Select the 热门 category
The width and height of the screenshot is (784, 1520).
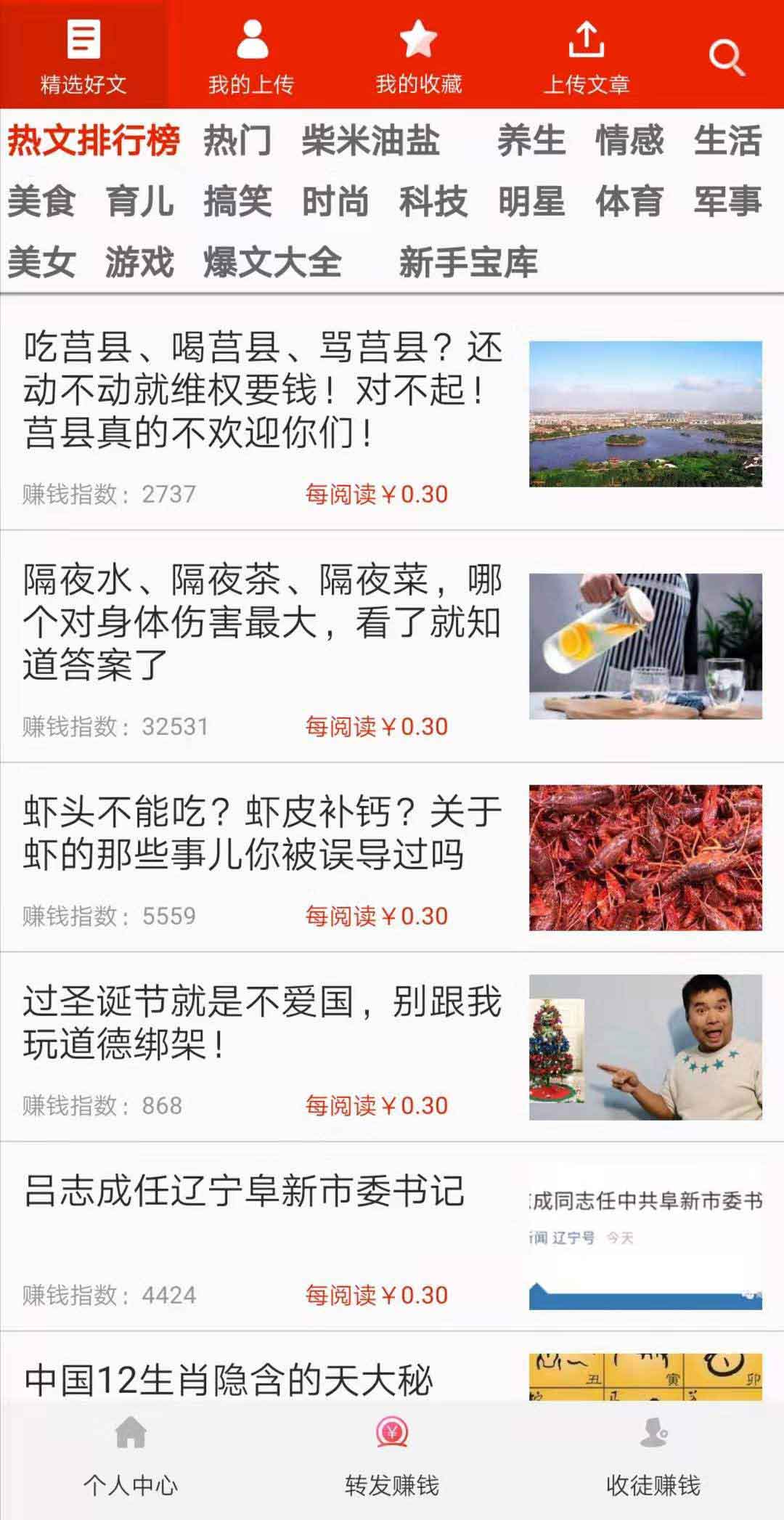(x=237, y=140)
